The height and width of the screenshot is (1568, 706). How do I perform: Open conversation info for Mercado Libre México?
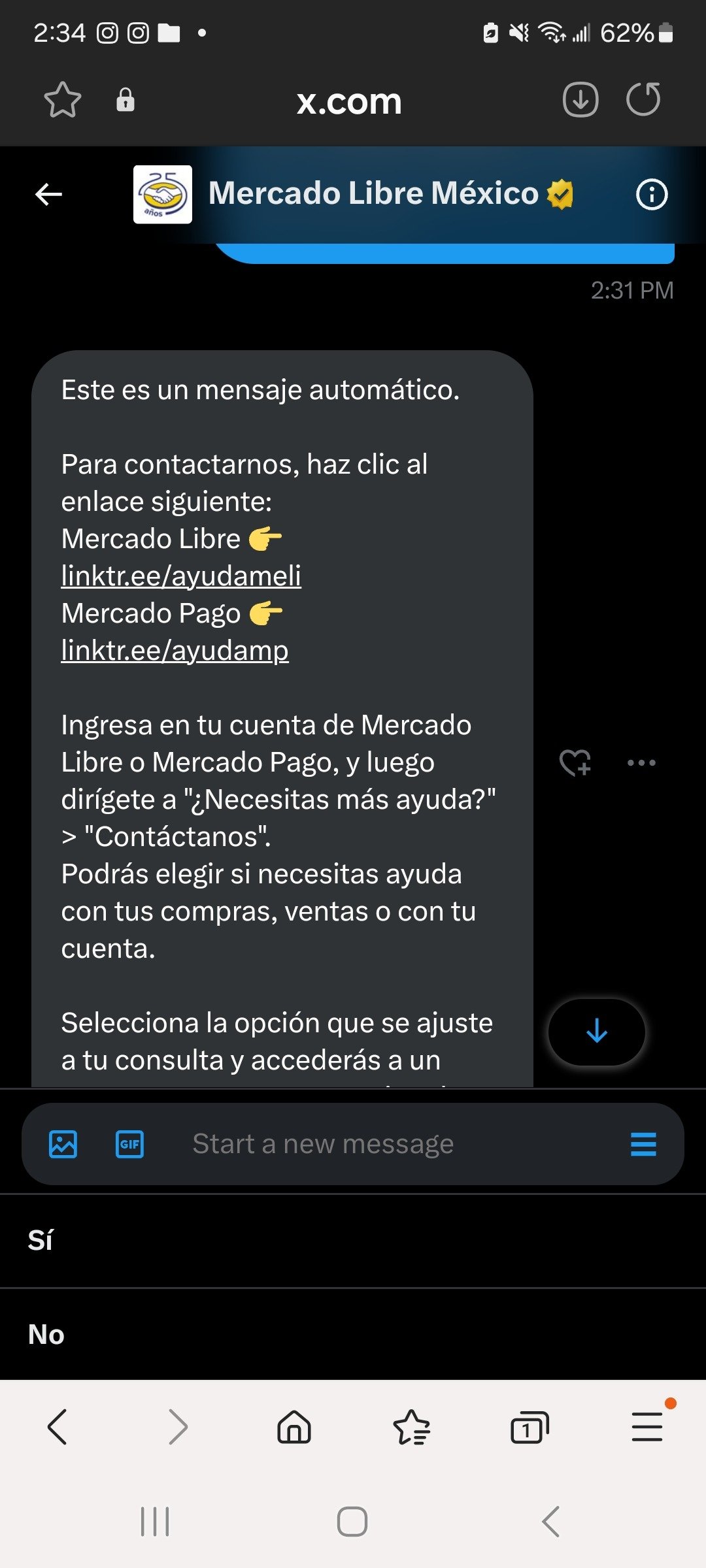tap(651, 194)
